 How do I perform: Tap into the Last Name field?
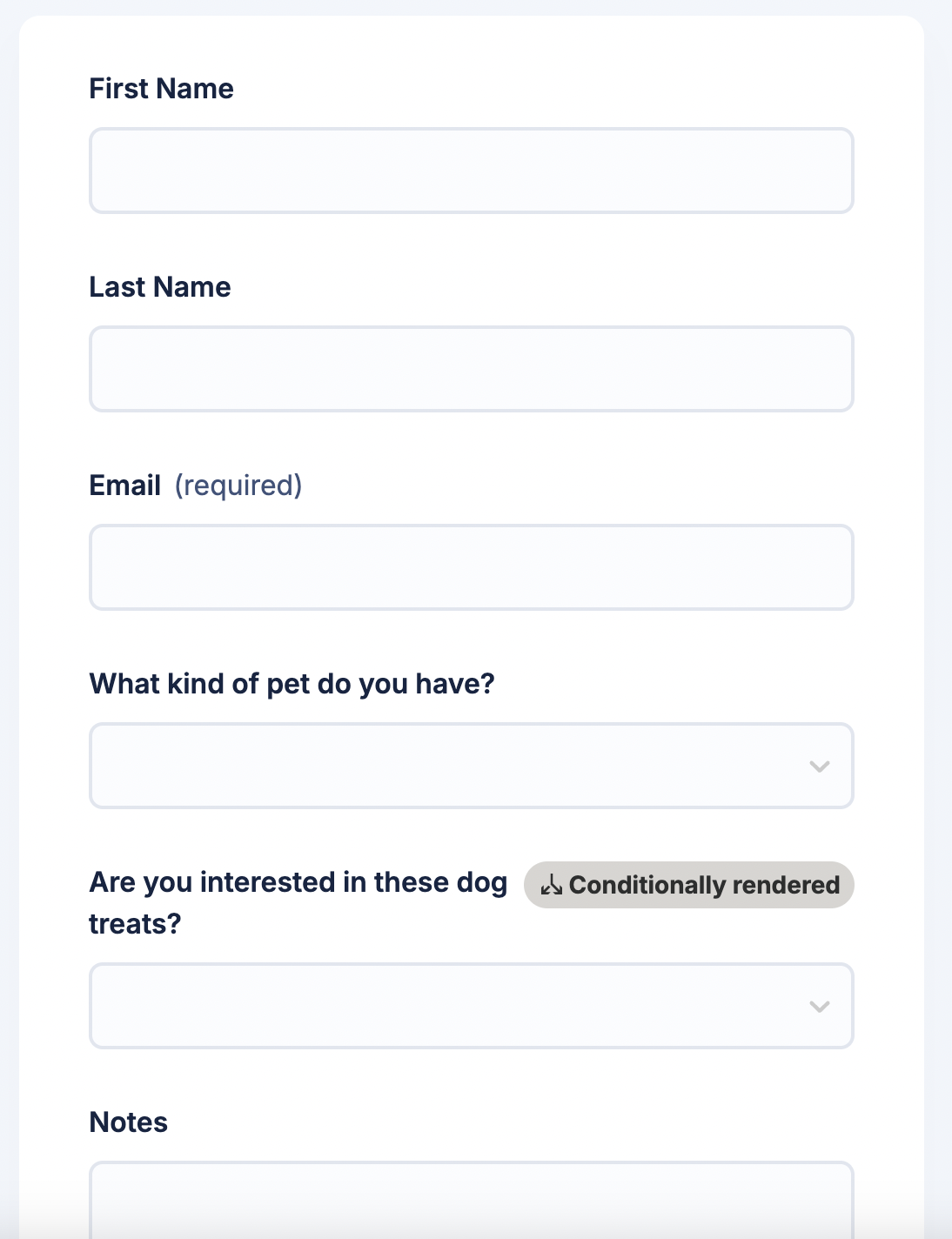tap(471, 369)
